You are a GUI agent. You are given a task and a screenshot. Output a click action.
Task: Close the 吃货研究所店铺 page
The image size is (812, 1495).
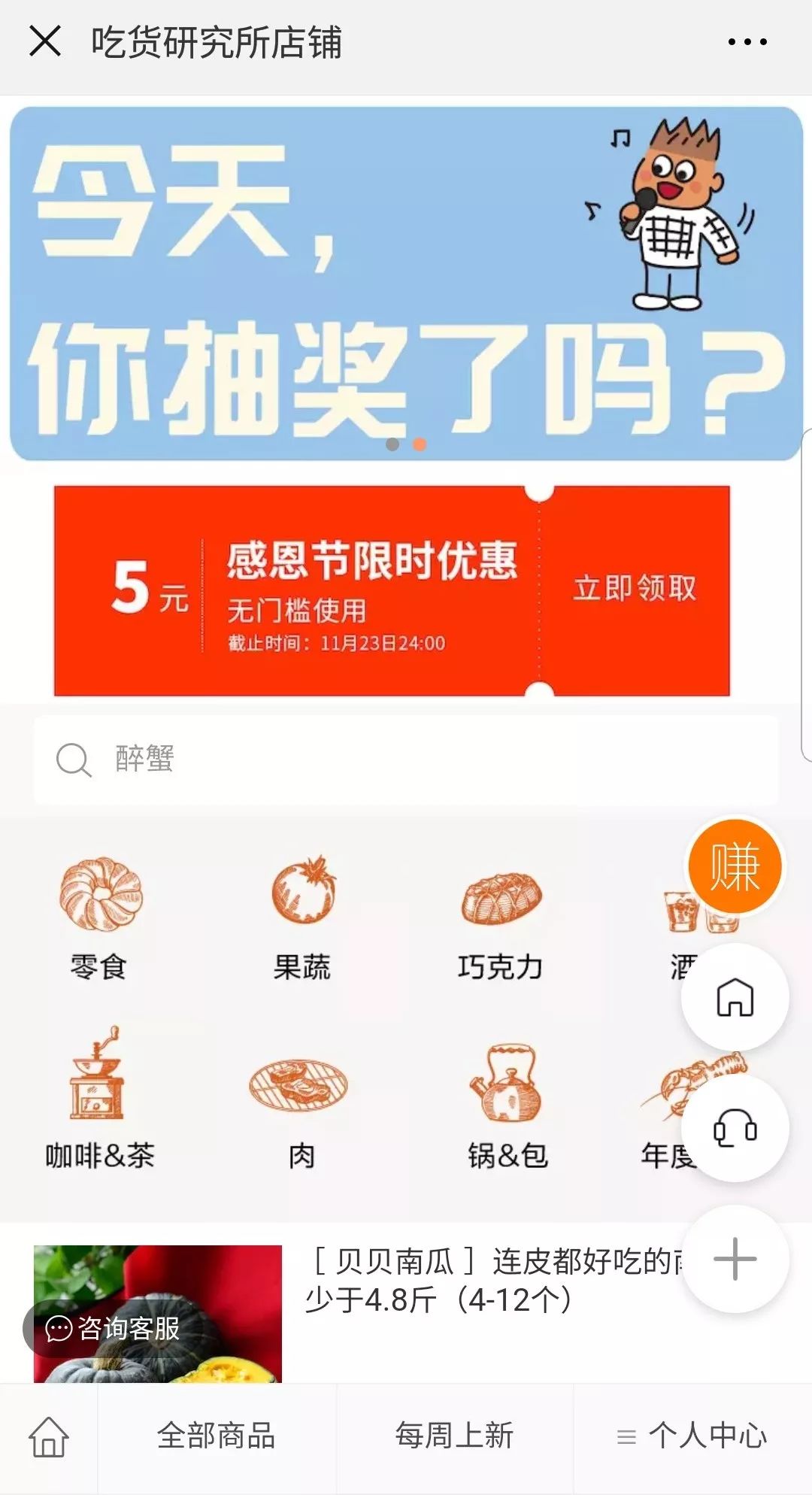click(x=45, y=41)
